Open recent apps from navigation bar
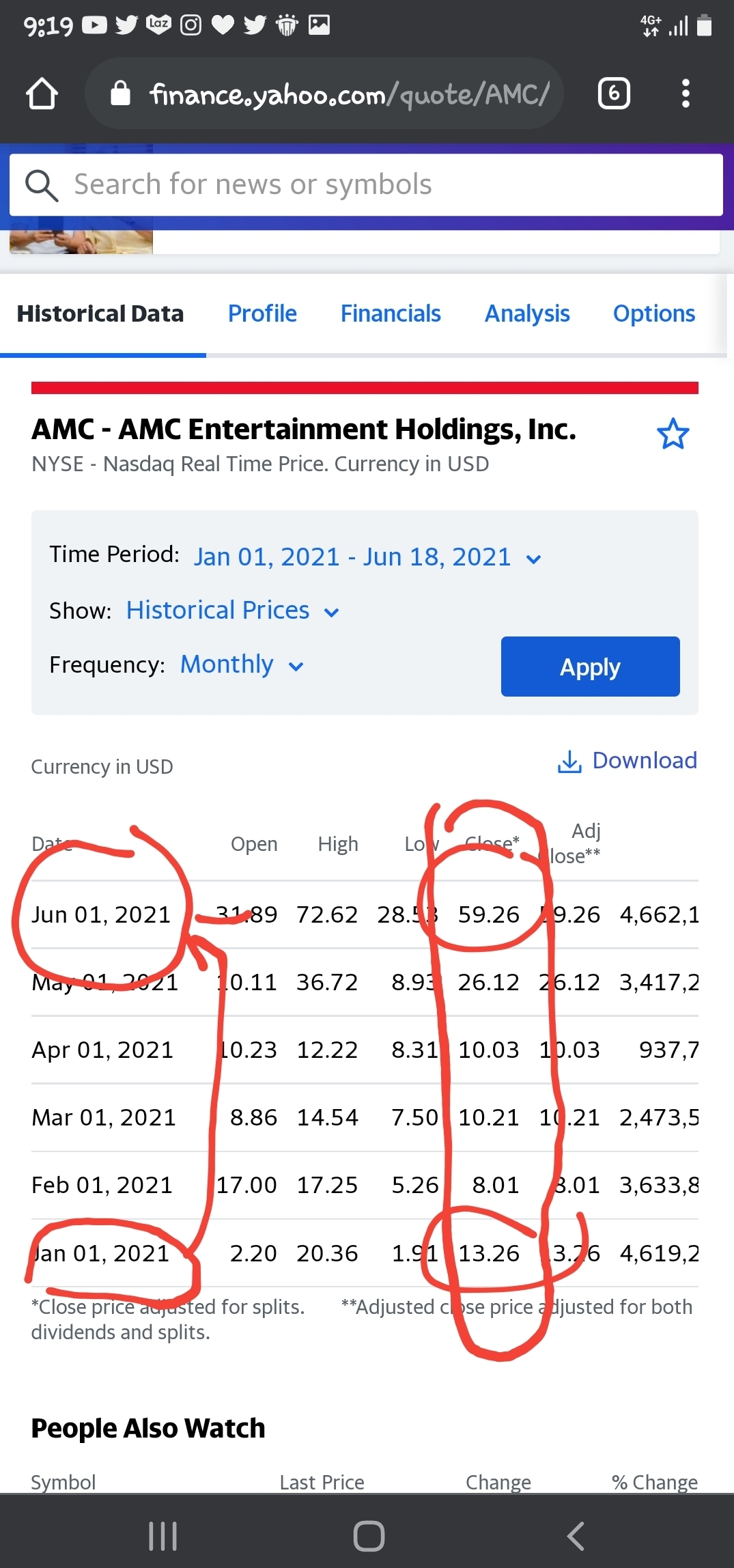This screenshot has height=1568, width=734. click(163, 1537)
